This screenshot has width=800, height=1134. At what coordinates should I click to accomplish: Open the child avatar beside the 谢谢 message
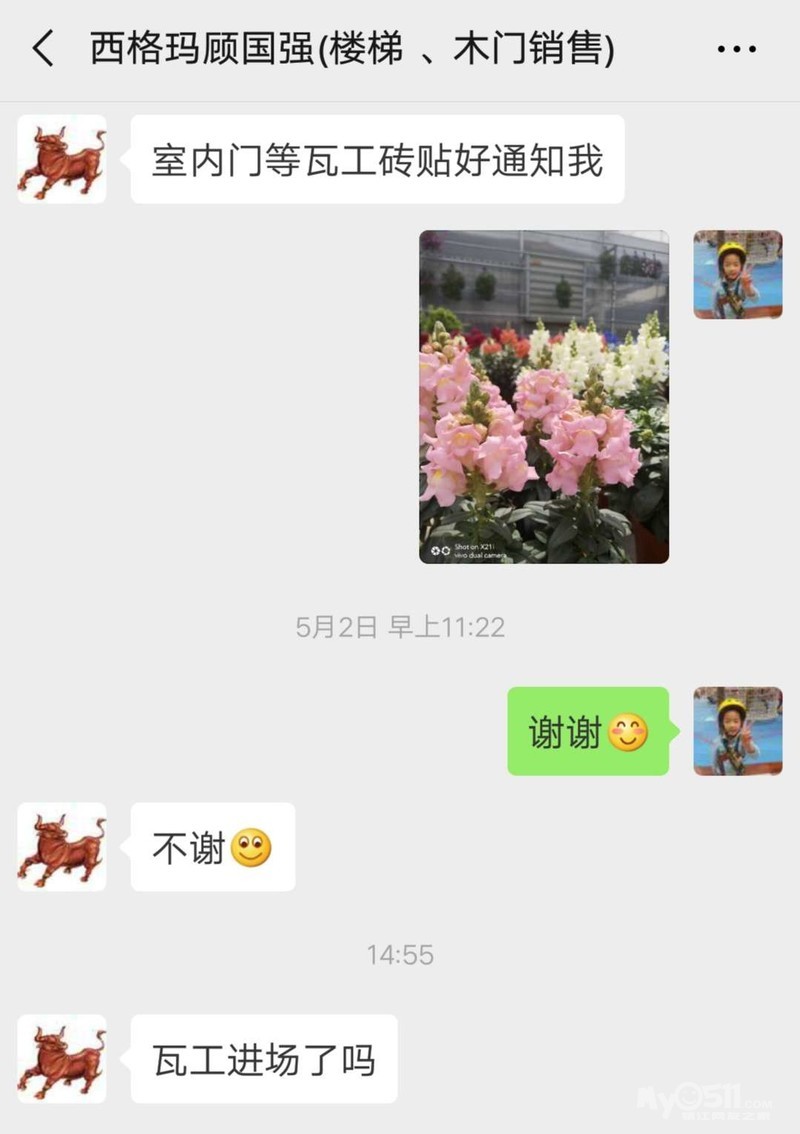click(738, 731)
